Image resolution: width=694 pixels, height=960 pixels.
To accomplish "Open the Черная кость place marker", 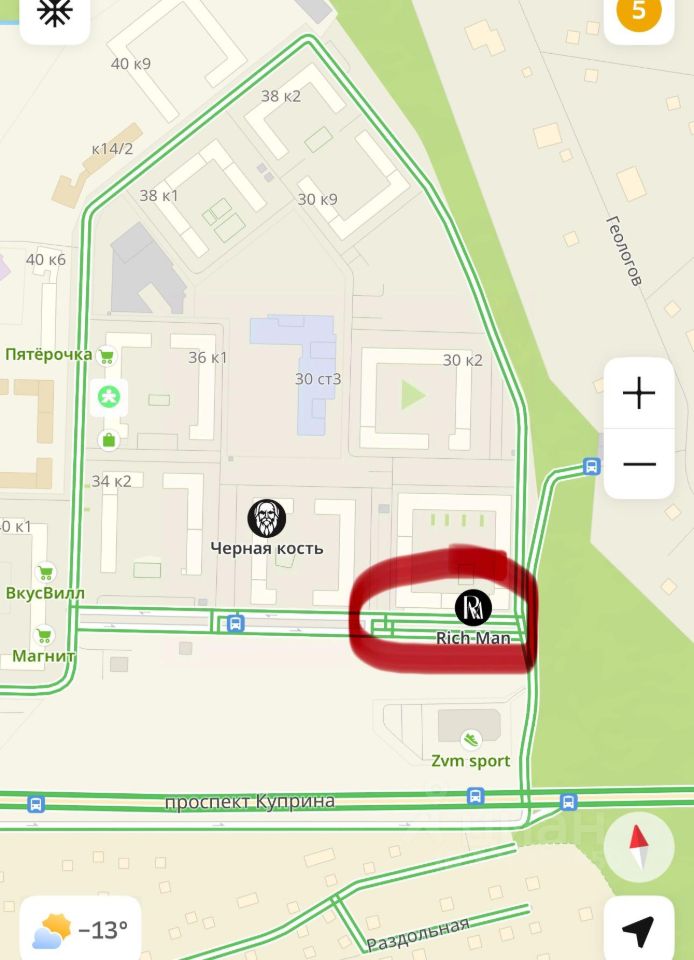I will pos(266,518).
